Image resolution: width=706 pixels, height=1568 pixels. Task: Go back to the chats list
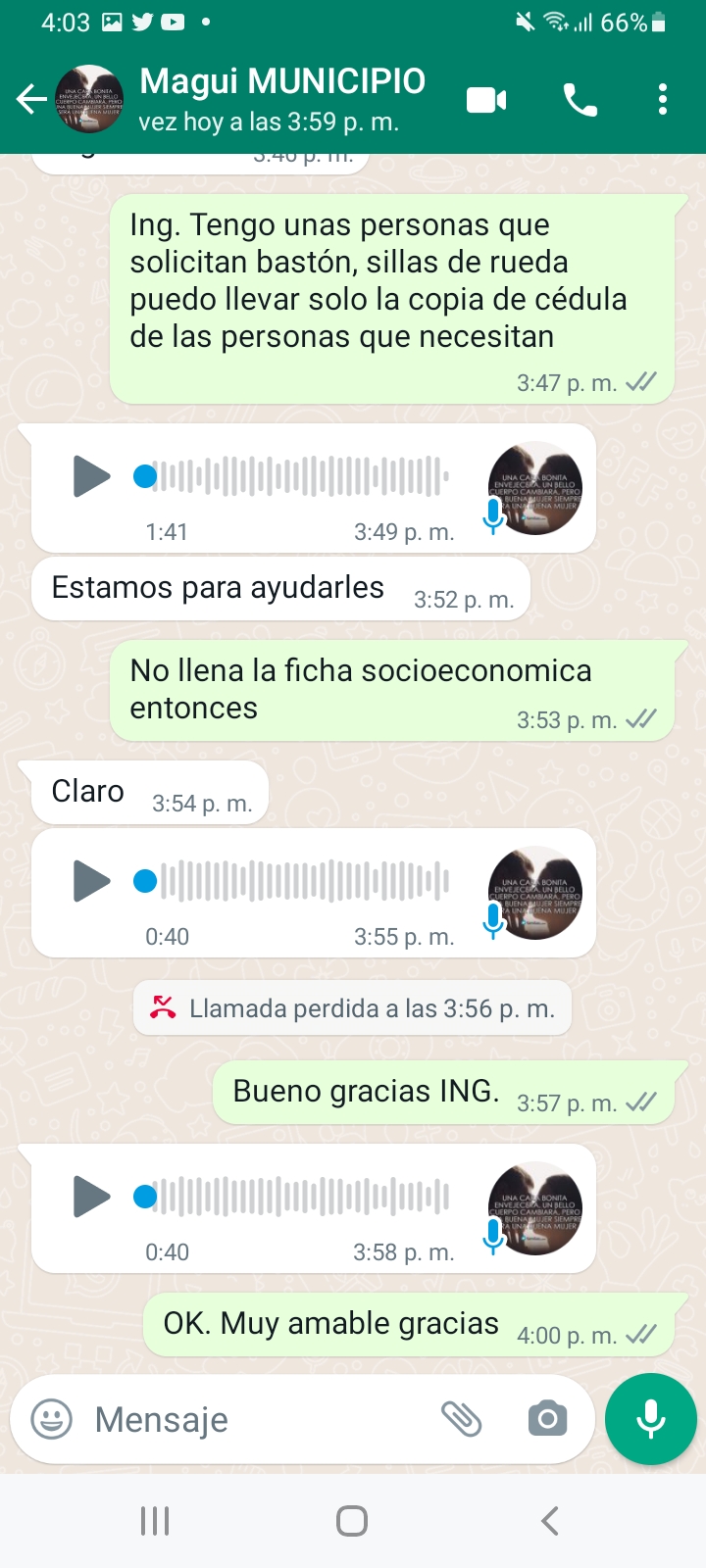pos(30,99)
